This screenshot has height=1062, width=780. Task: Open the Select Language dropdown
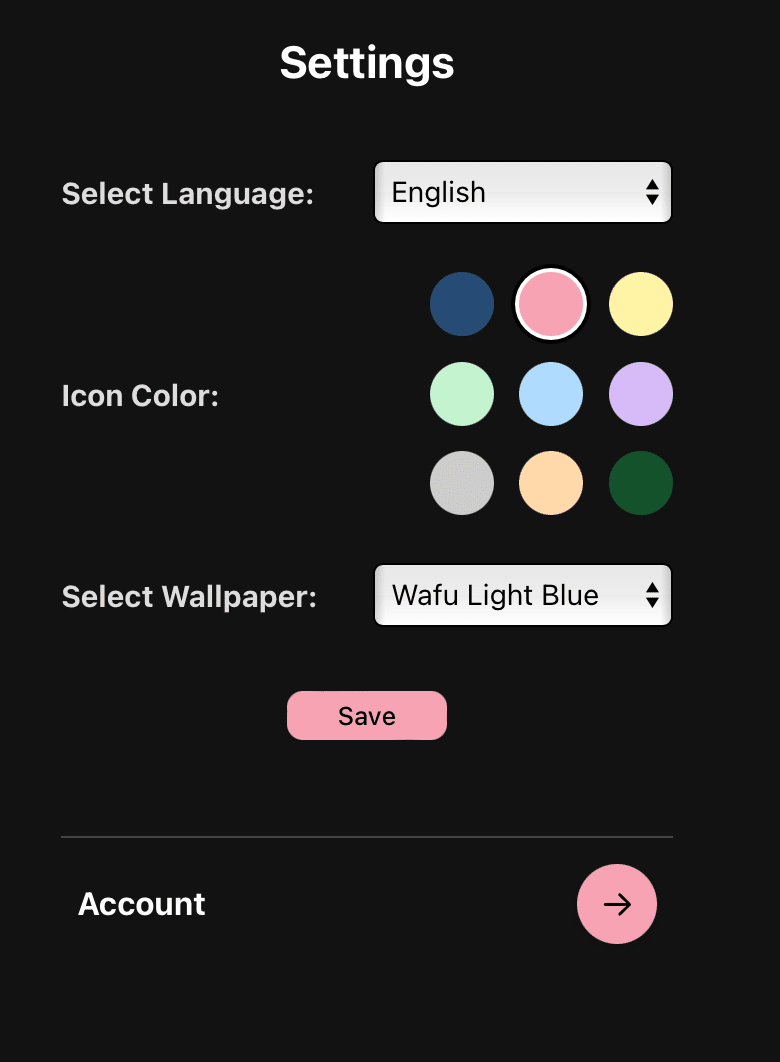pos(522,192)
